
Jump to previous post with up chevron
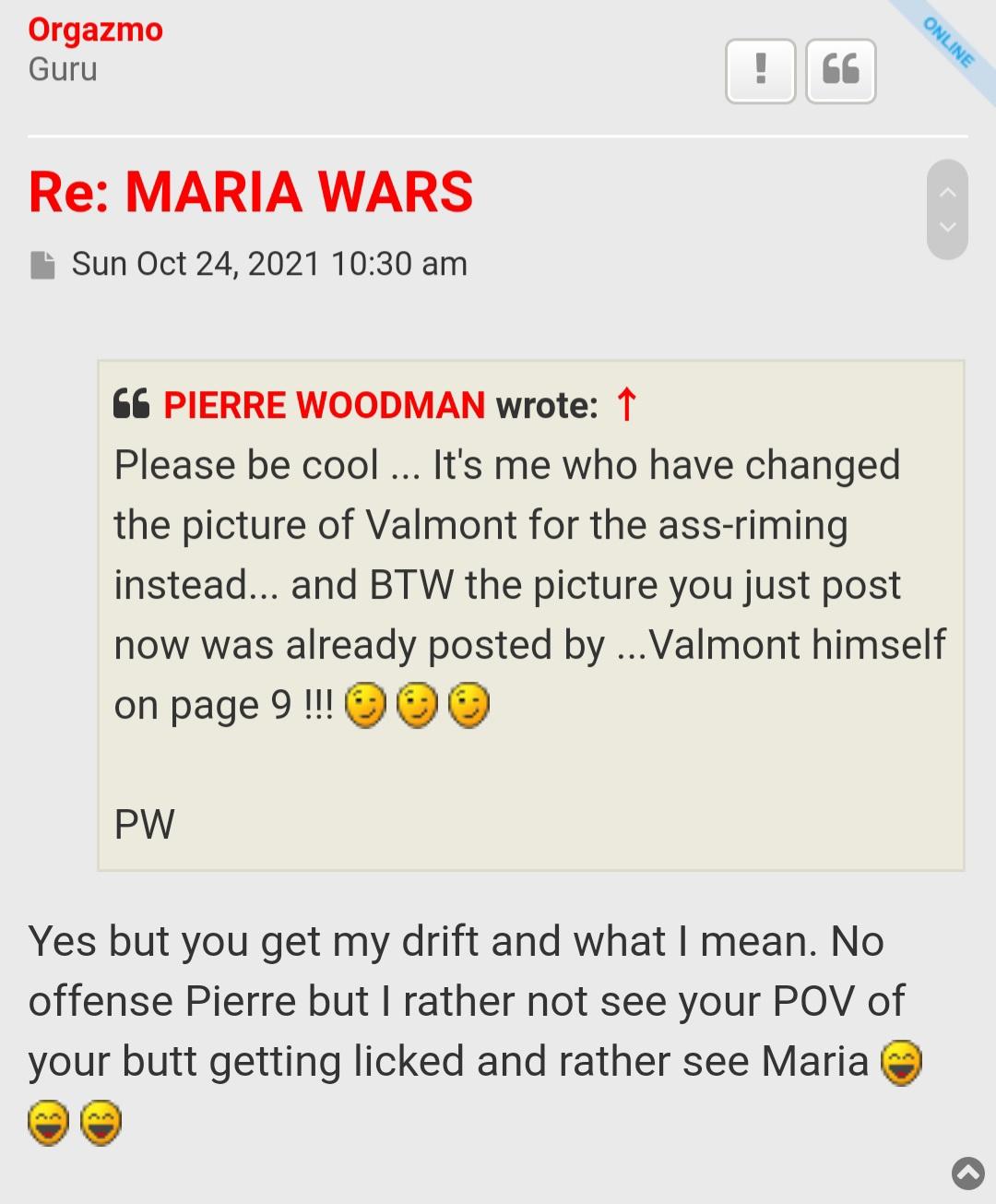tap(947, 193)
